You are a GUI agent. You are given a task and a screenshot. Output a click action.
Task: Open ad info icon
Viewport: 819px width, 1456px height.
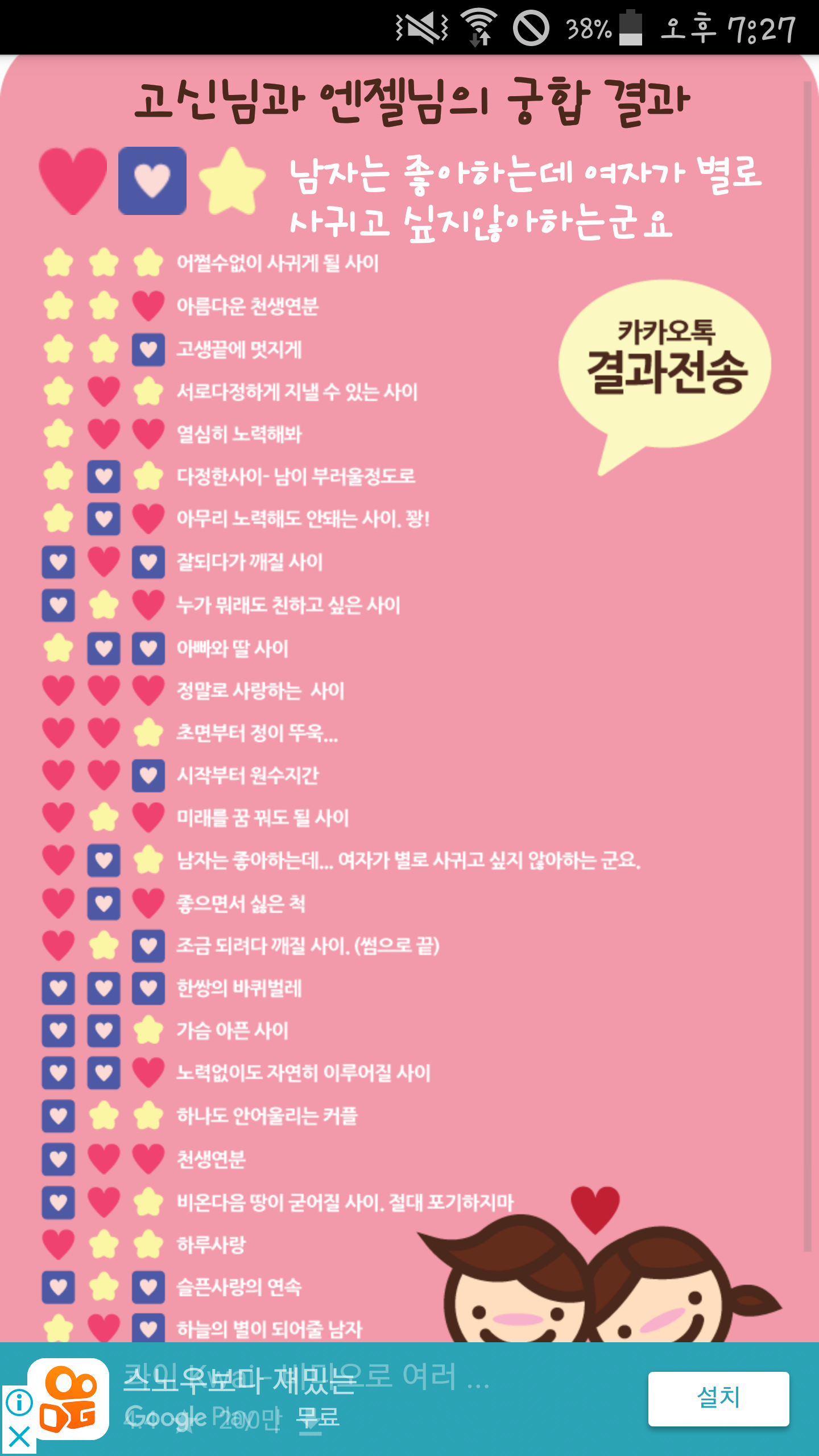(19, 1402)
